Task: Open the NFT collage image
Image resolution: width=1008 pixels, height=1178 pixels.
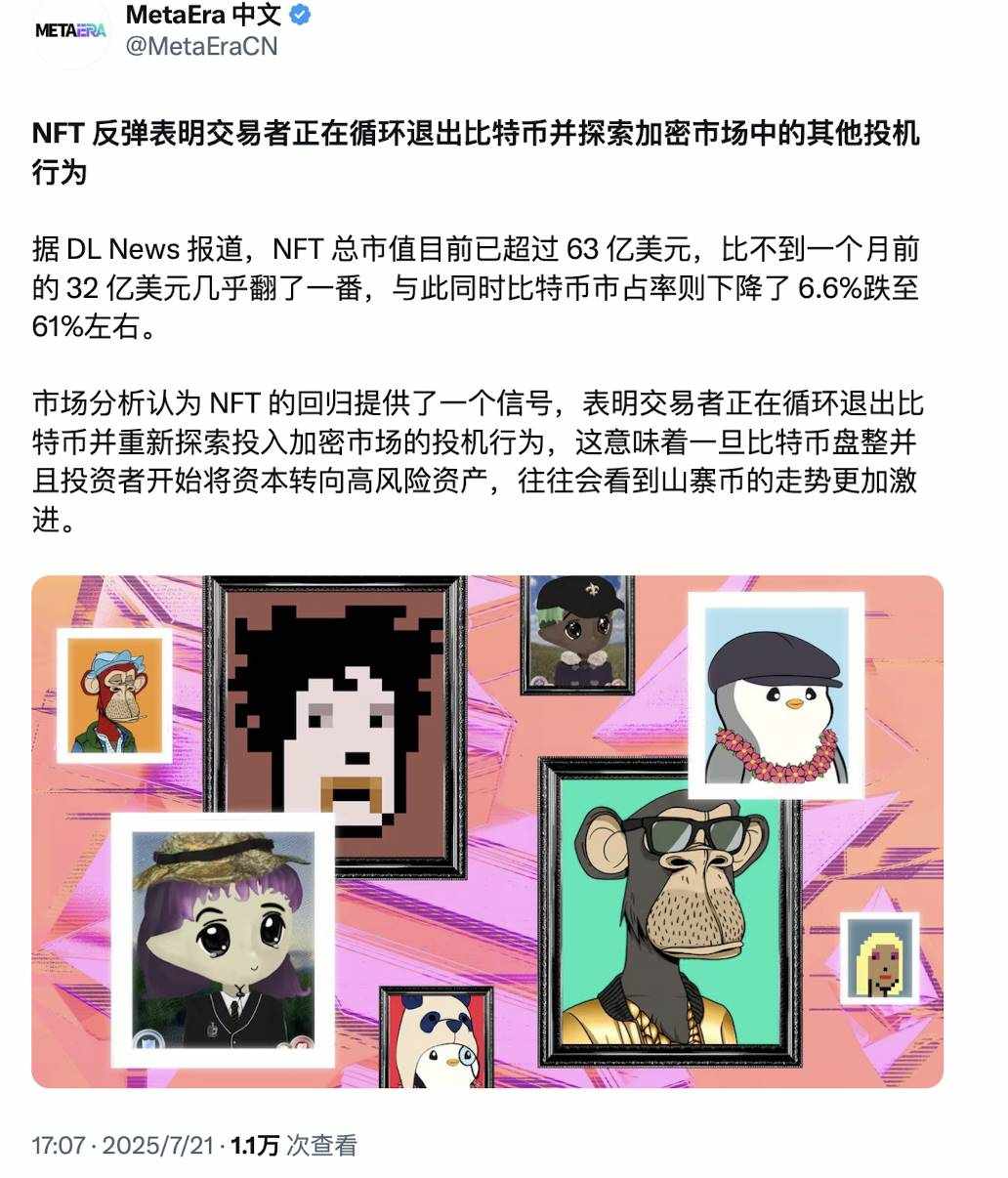Action: click(487, 831)
